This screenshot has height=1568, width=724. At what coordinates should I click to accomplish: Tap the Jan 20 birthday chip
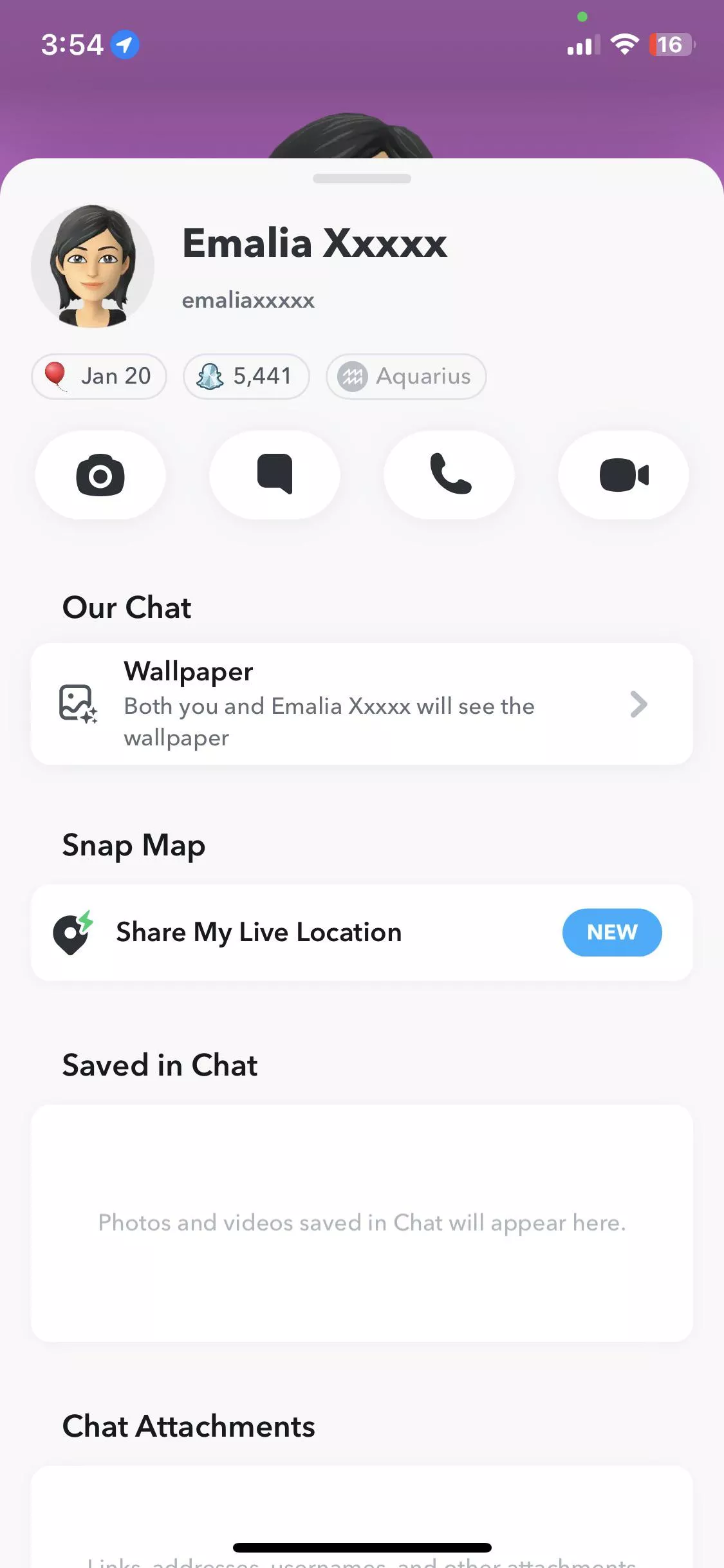pyautogui.click(x=99, y=377)
